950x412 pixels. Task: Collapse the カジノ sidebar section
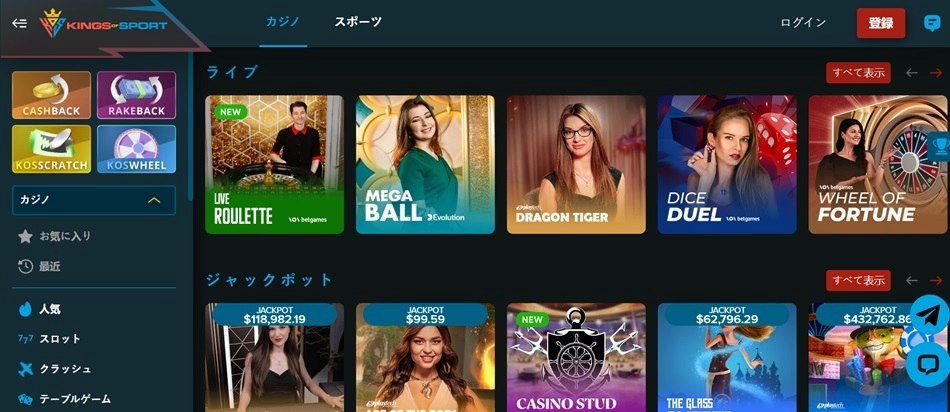[x=153, y=200]
